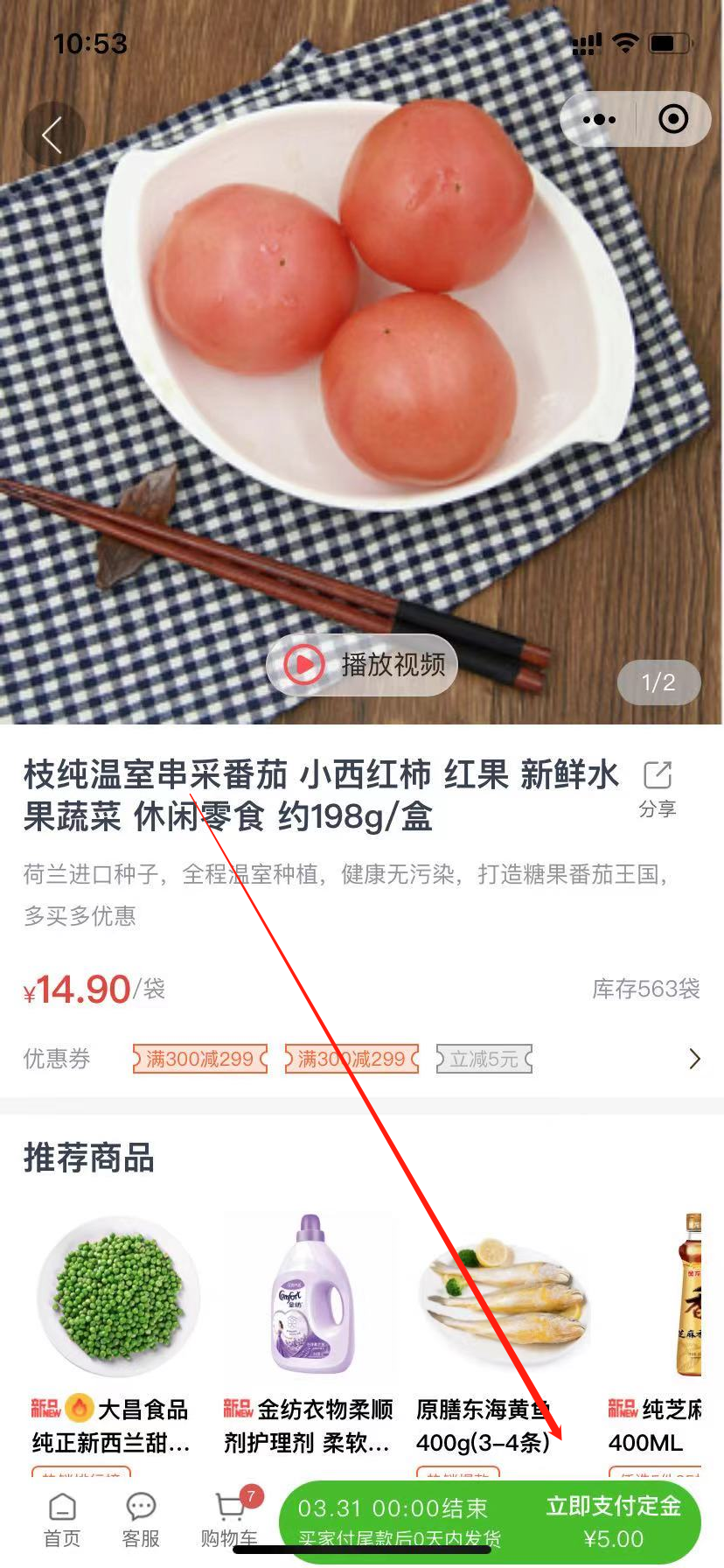
Task: Open the mini program three-dot menu
Action: [599, 119]
